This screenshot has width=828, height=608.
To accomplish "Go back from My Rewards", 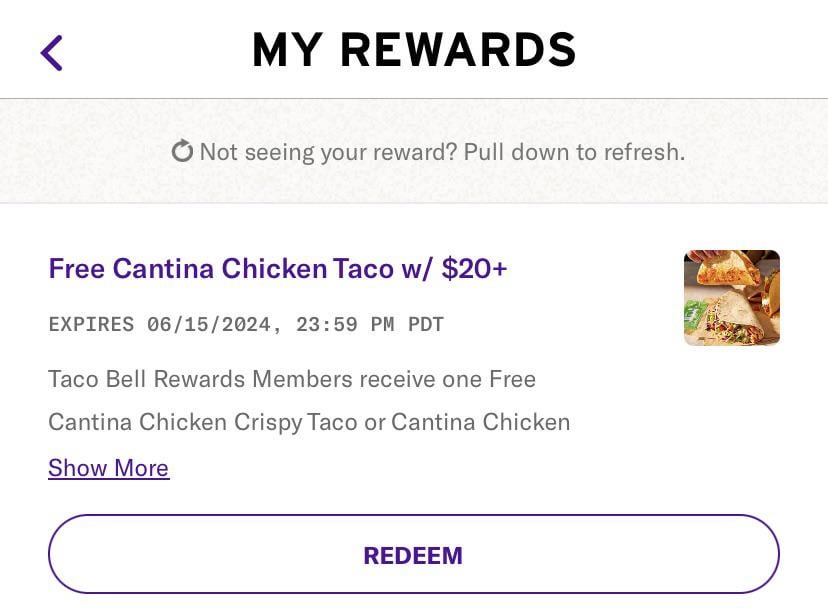I will (x=52, y=52).
